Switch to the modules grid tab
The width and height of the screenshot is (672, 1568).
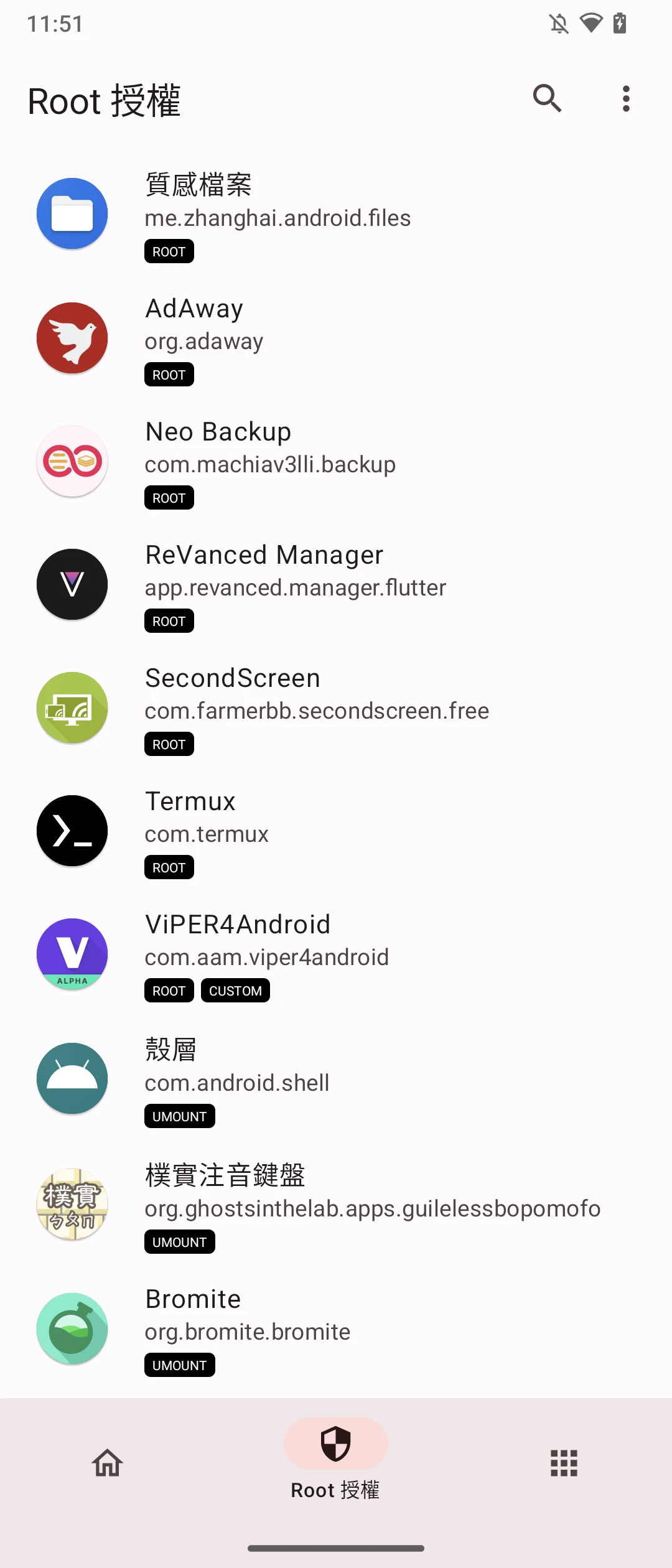pos(564,1462)
